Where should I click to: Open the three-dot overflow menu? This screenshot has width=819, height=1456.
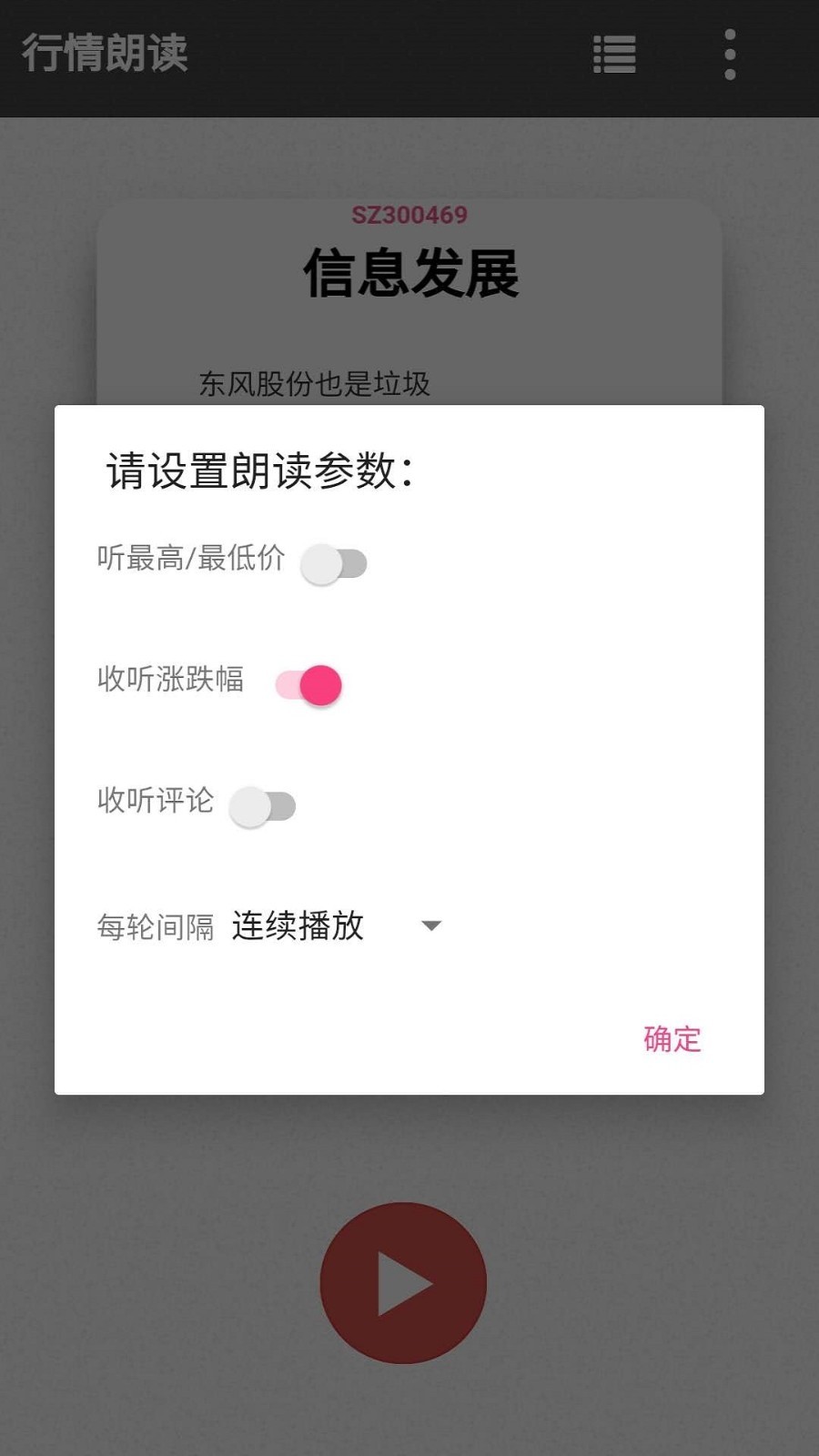click(x=728, y=56)
